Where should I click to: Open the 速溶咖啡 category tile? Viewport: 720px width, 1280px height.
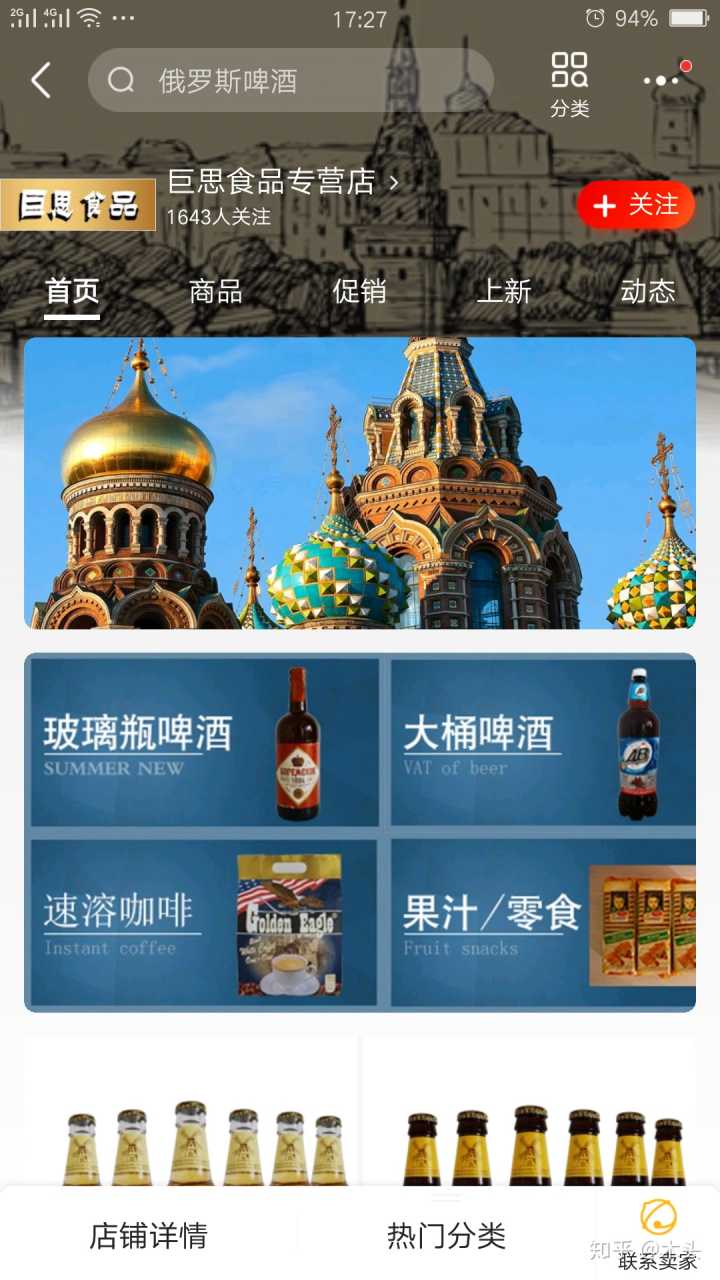point(204,922)
